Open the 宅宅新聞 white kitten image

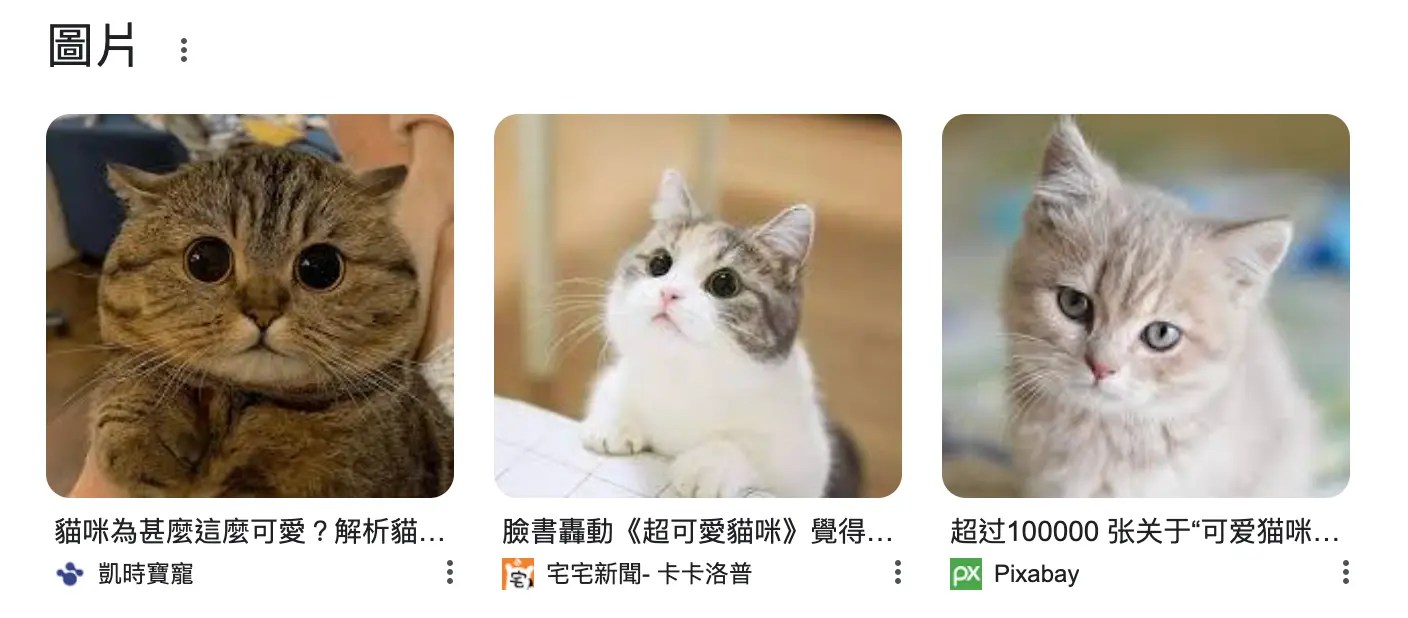pos(697,305)
